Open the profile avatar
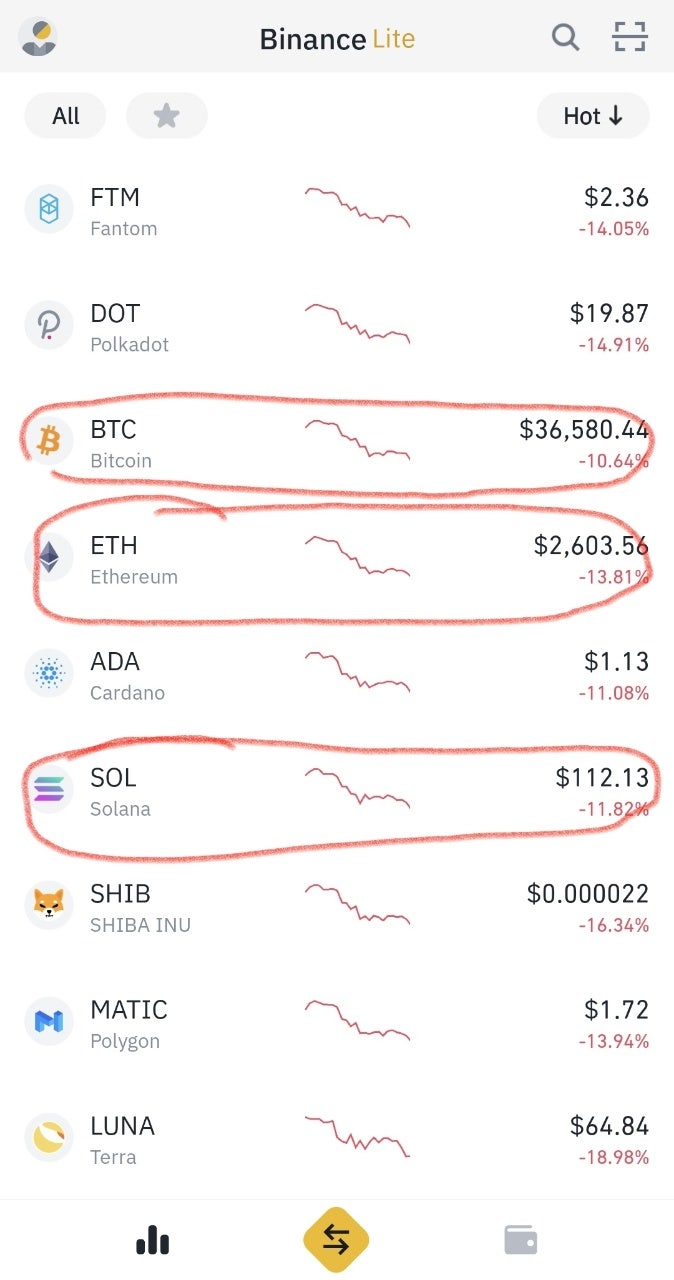Image resolution: width=674 pixels, height=1280 pixels. 38,38
